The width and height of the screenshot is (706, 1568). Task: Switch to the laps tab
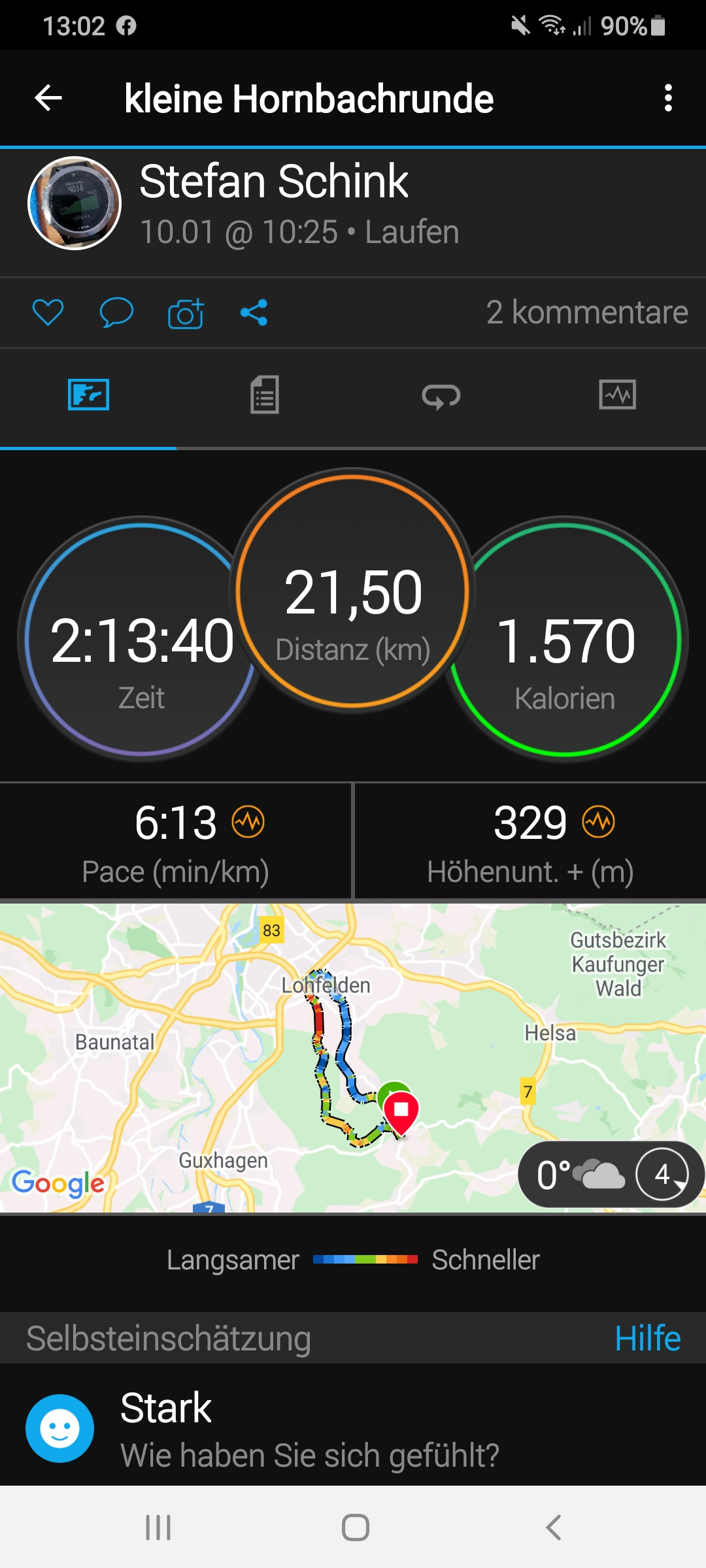(x=441, y=395)
